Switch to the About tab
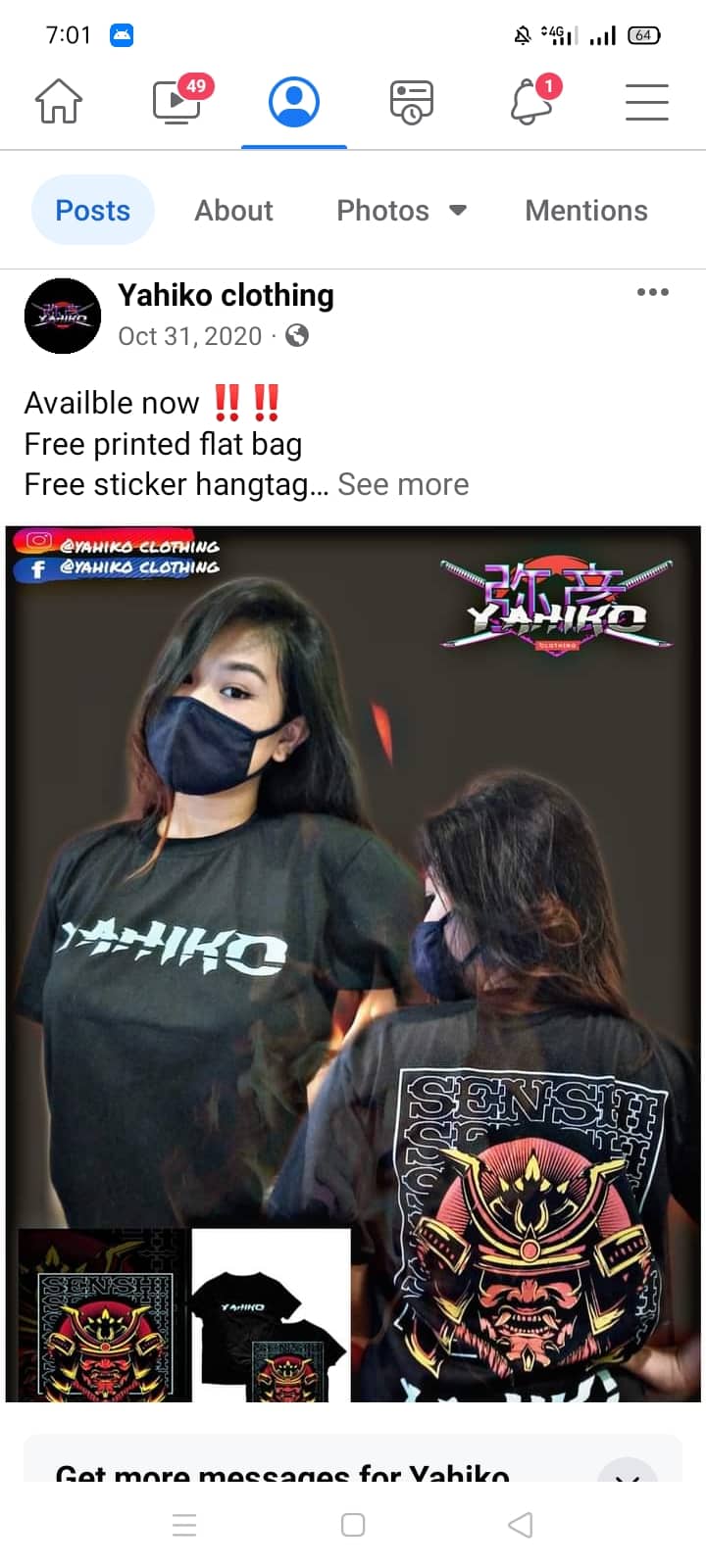706x1568 pixels. 233,210
